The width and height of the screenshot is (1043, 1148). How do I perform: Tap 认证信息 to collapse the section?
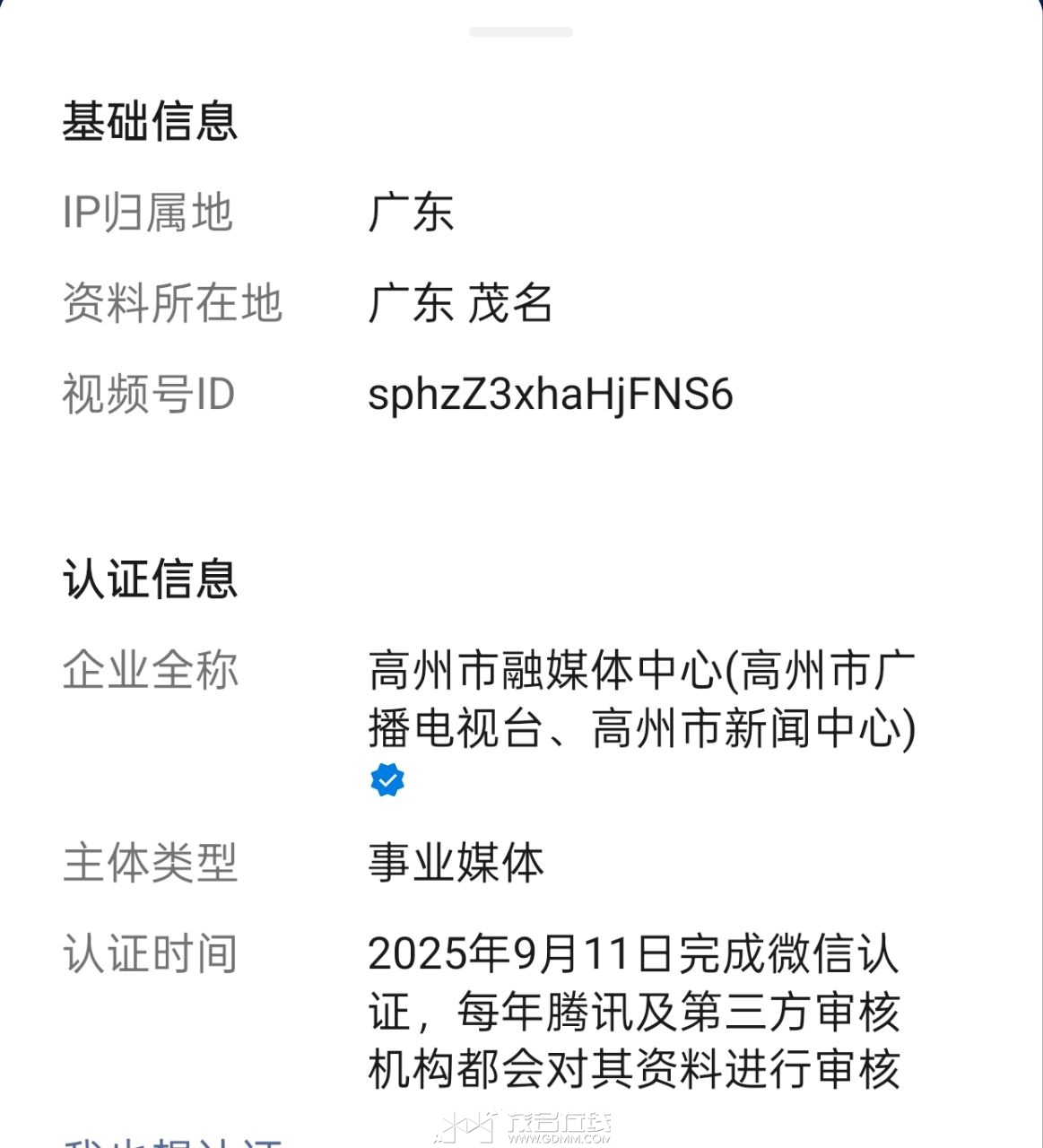point(151,579)
